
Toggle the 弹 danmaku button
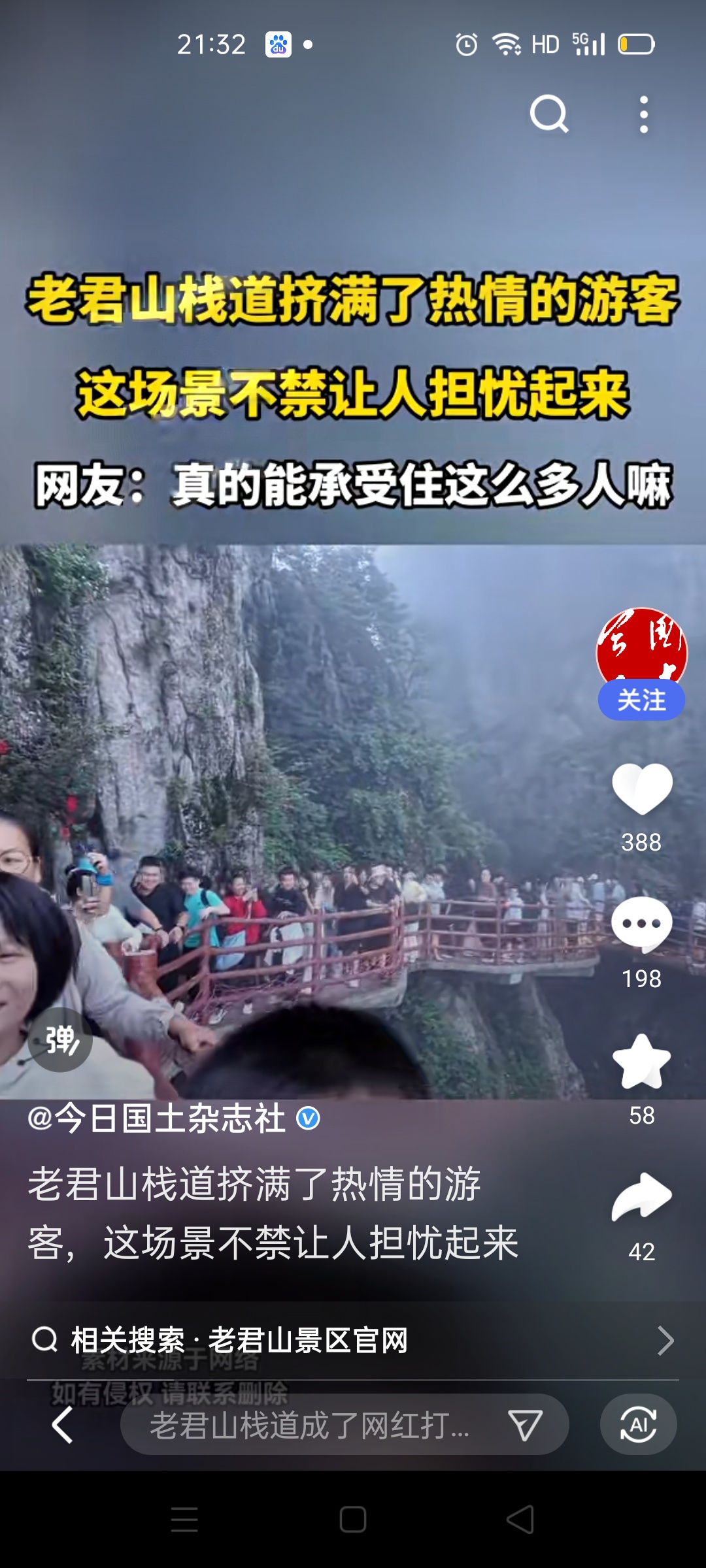(x=60, y=1039)
